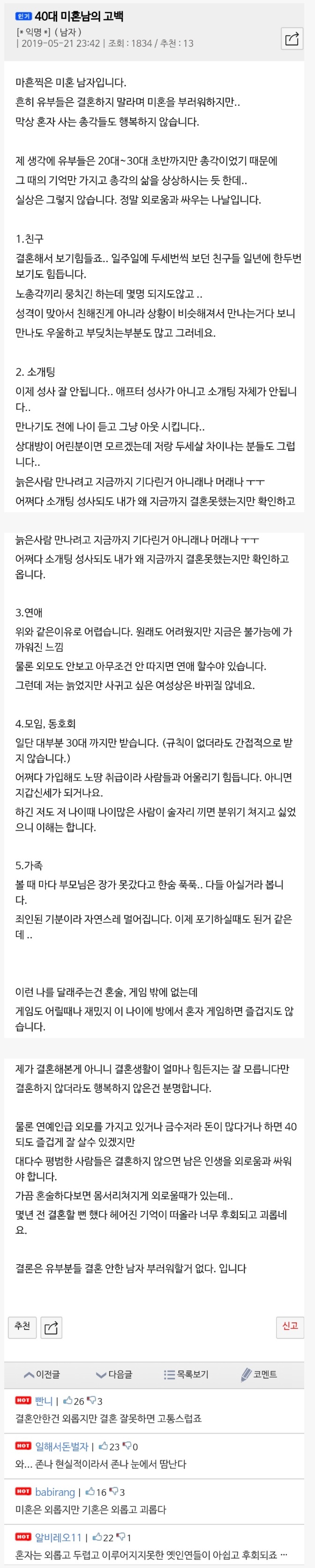Write a comment via 코멘트

[x=259, y=1375]
